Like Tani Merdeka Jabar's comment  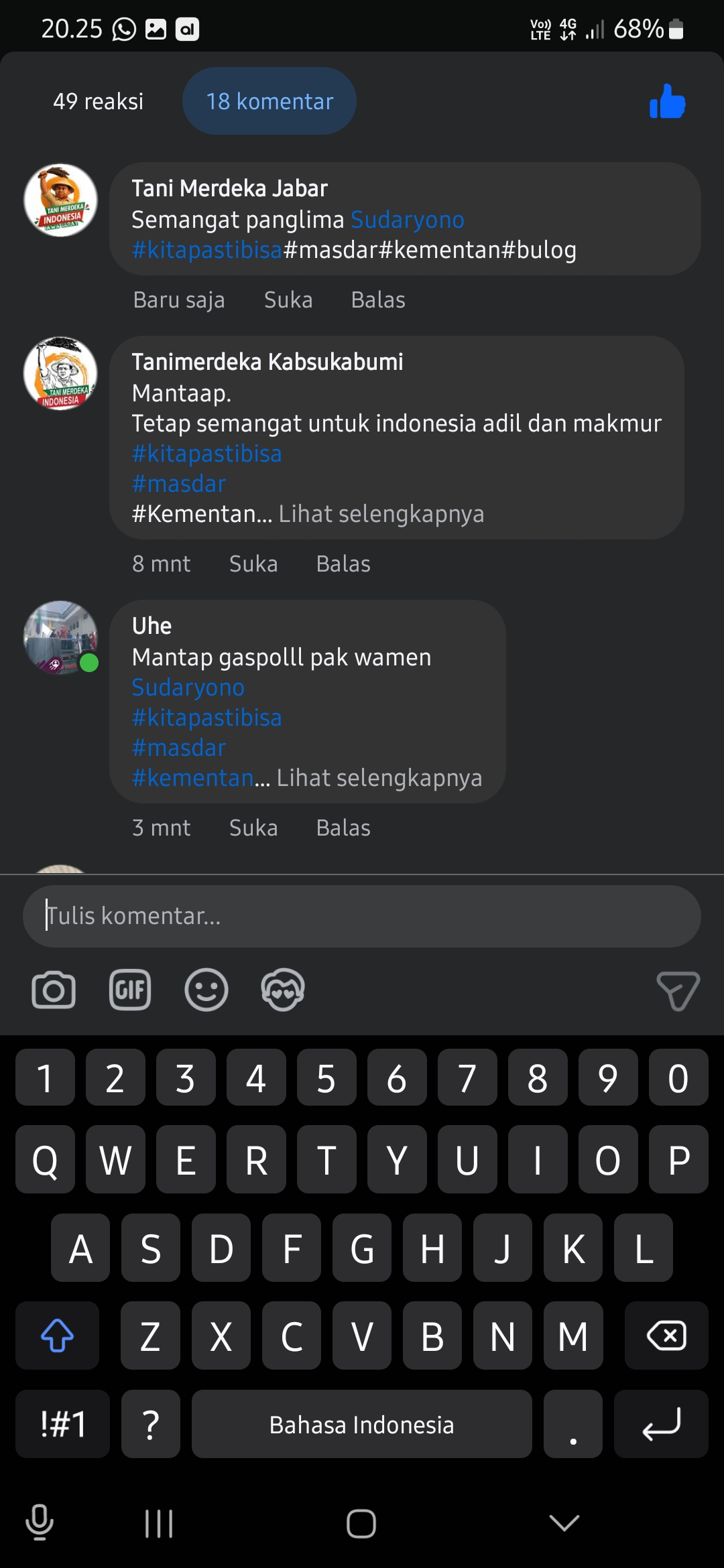[288, 300]
